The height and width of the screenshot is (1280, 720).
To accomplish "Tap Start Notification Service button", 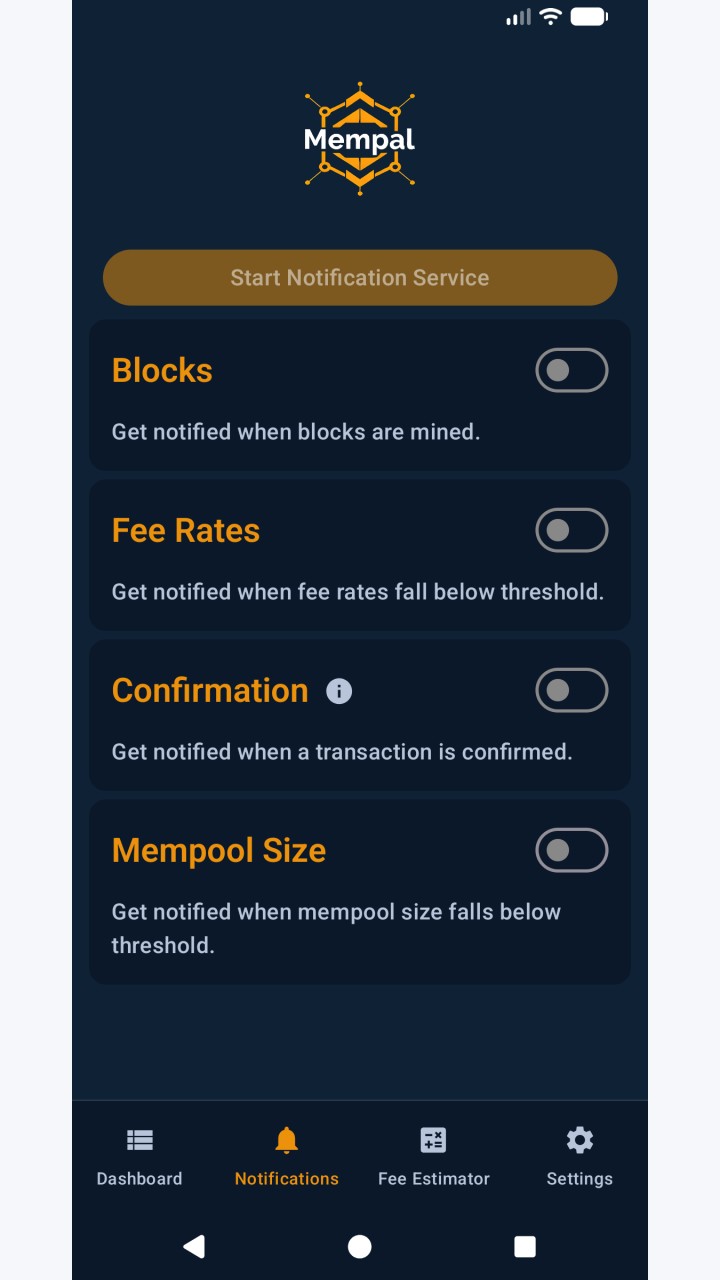I will coord(360,278).
